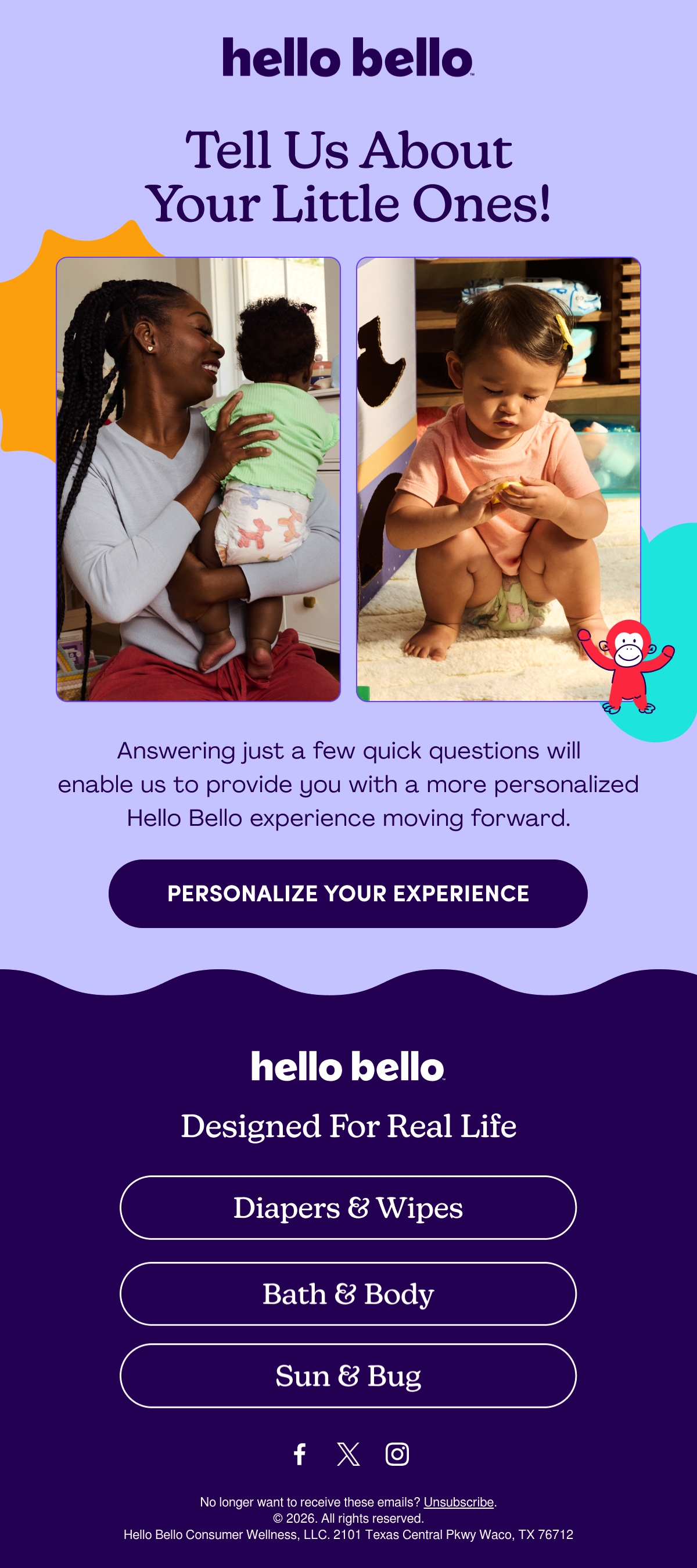Viewport: 697px width, 1568px height.
Task: Open Sun & Bug category
Action: tap(347, 1375)
